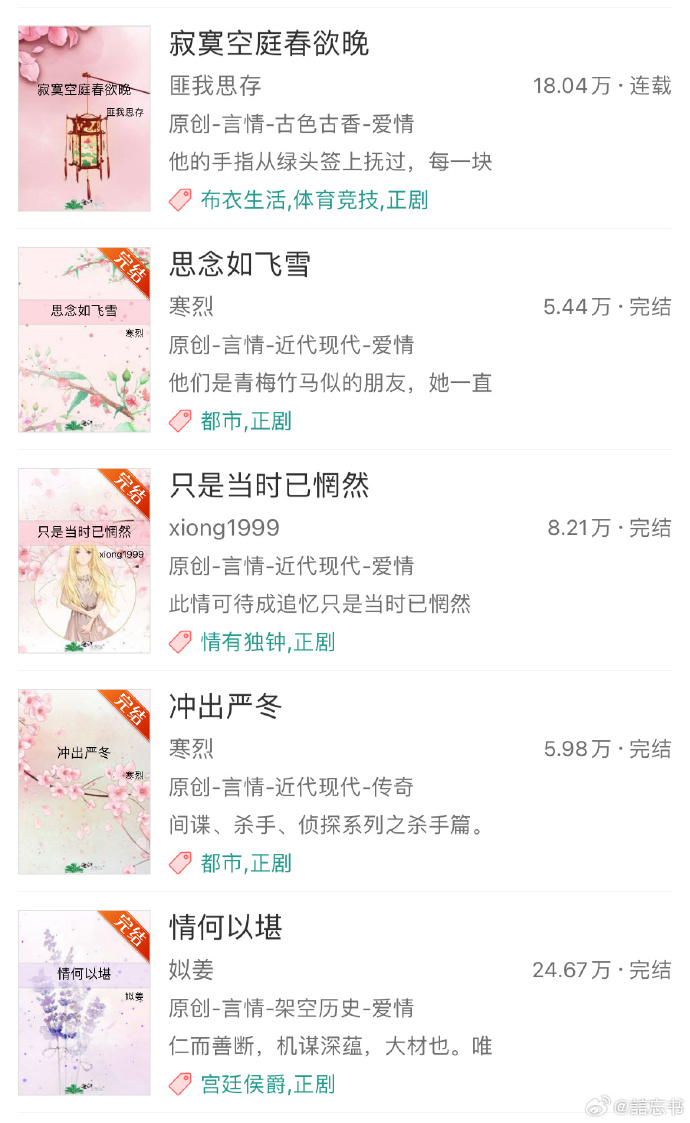Open the novel 寂寞空庭春欲晚
Viewport: 690px width, 1123px height.
click(x=269, y=43)
